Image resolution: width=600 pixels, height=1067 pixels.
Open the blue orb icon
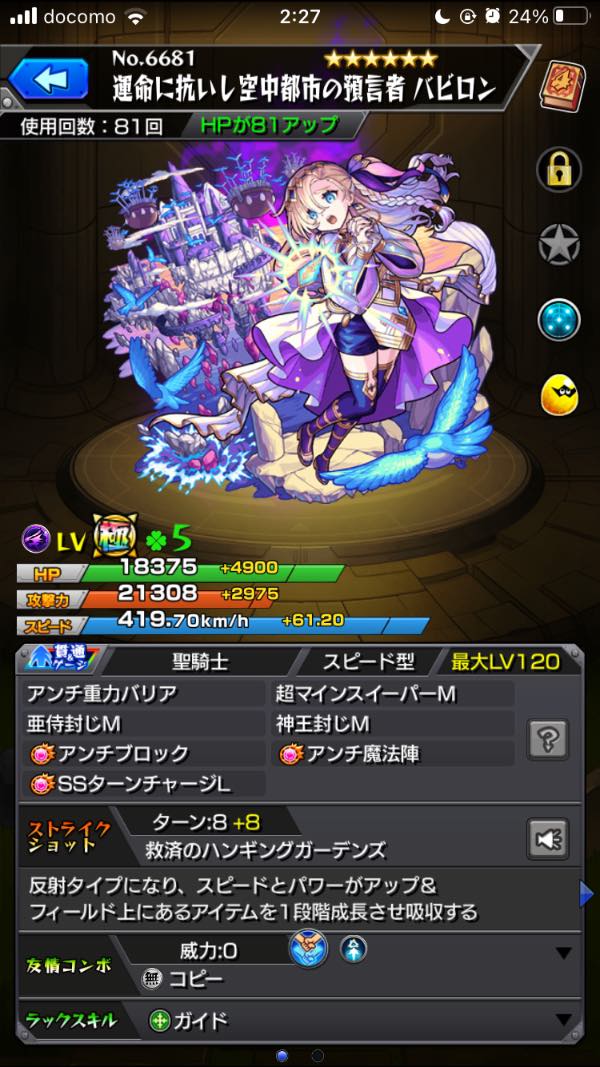pyautogui.click(x=559, y=320)
